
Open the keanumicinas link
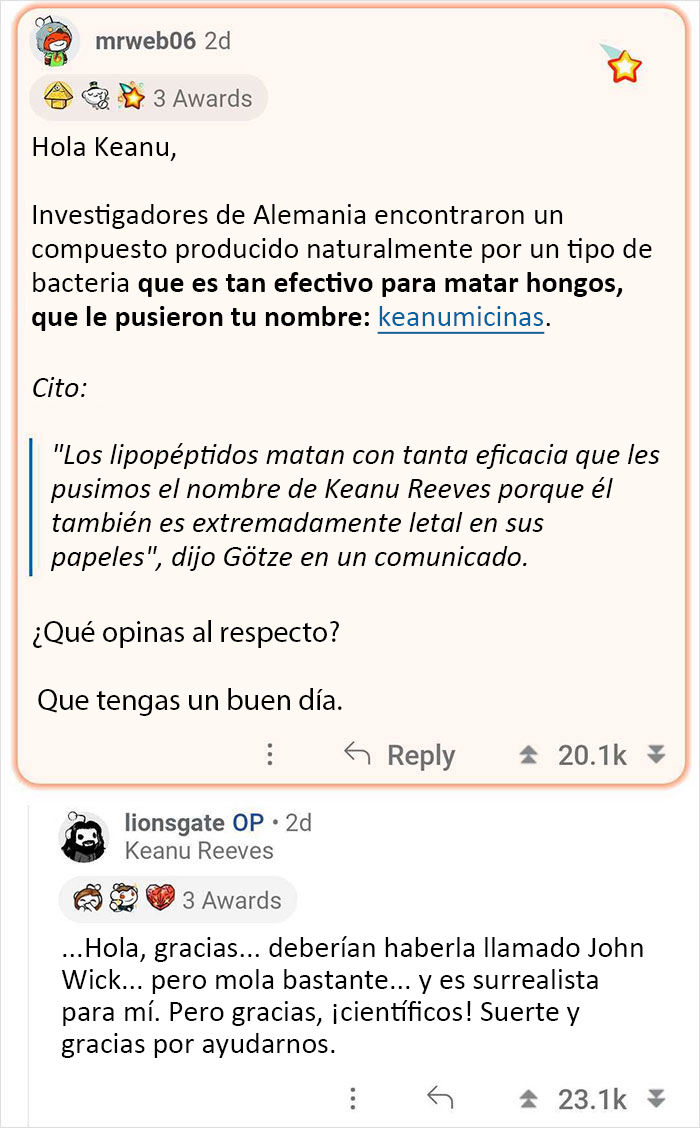tap(460, 319)
